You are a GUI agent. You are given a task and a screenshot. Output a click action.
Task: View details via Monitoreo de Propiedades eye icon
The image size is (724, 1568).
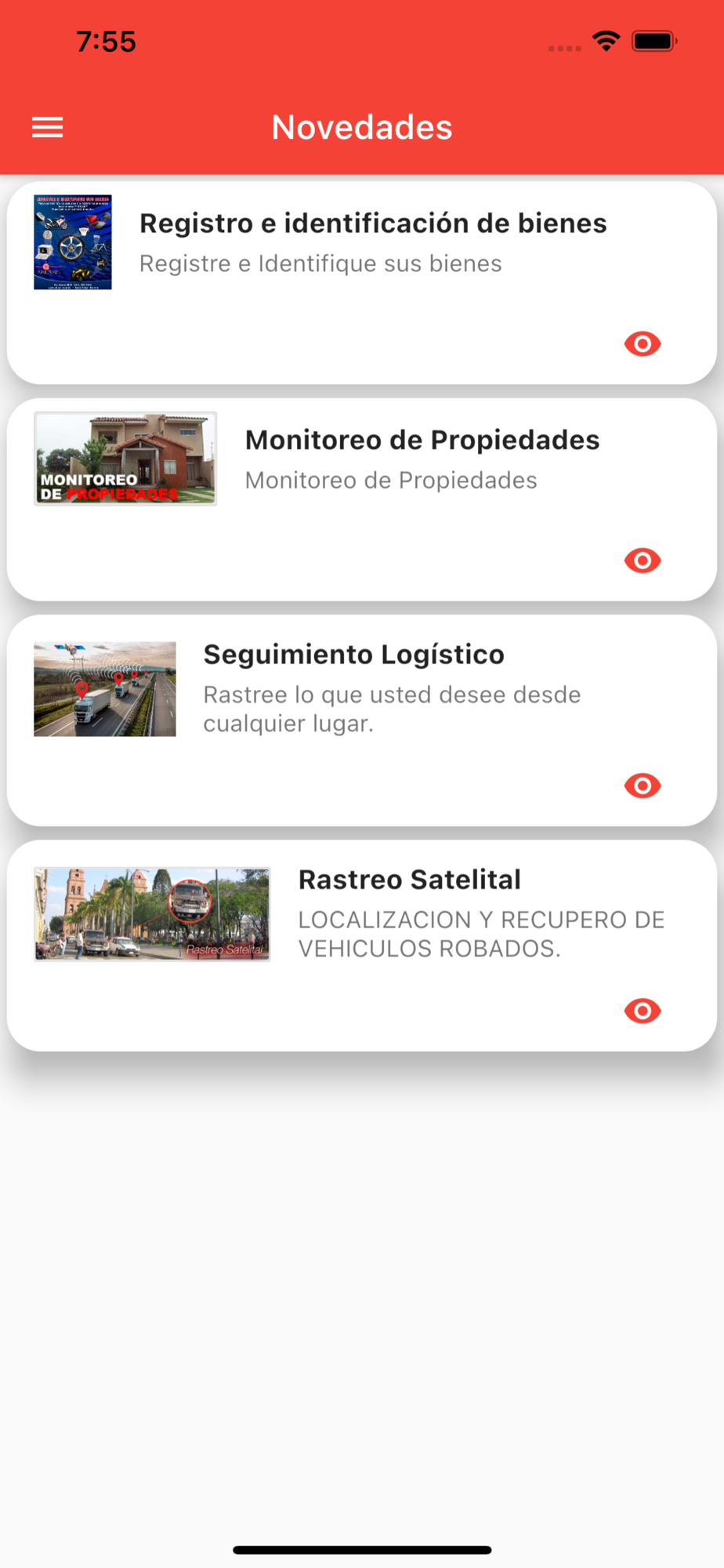(x=643, y=561)
